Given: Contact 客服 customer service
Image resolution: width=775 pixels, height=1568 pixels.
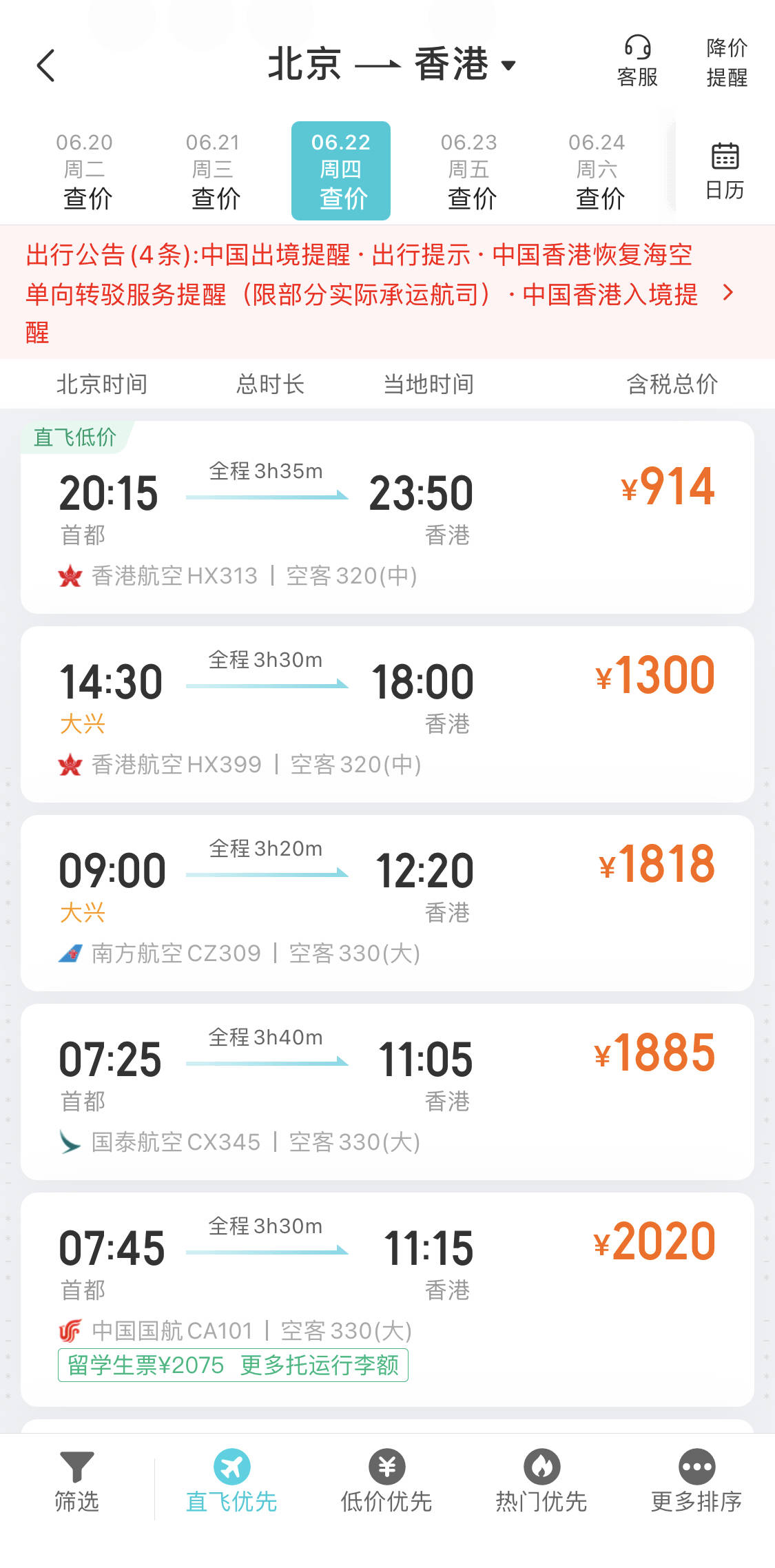Looking at the screenshot, I should 637,62.
